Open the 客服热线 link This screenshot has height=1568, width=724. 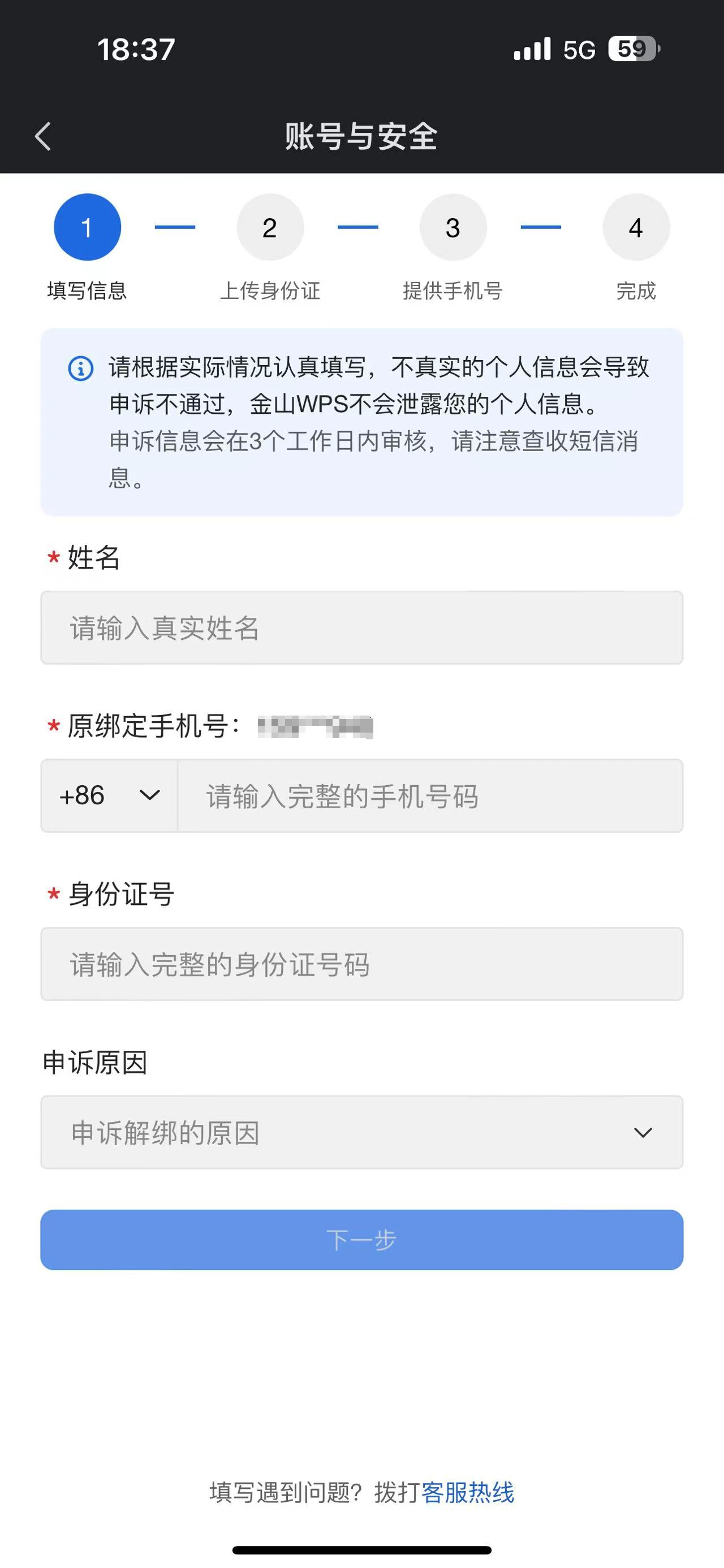tap(468, 1492)
